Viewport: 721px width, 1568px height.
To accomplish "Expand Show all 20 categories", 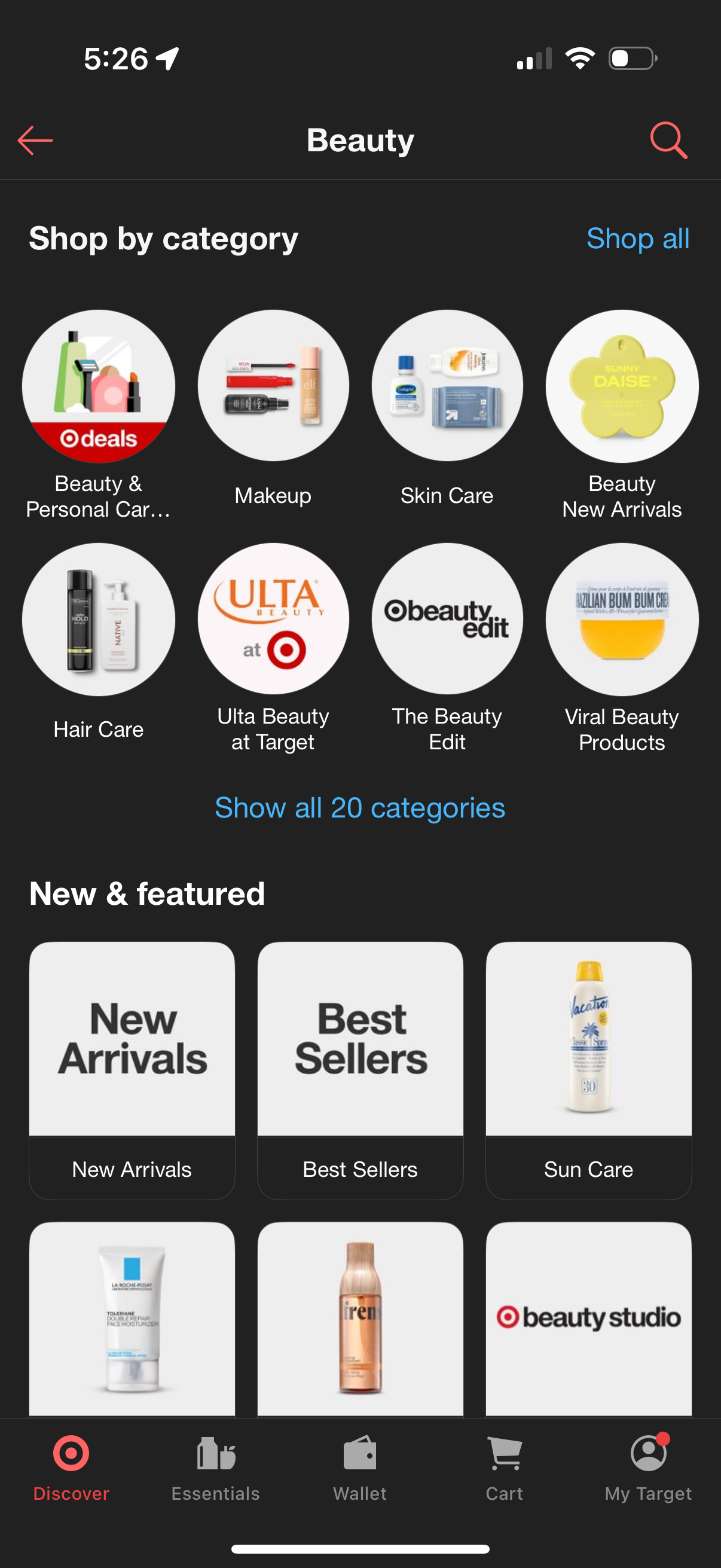I will click(x=360, y=808).
